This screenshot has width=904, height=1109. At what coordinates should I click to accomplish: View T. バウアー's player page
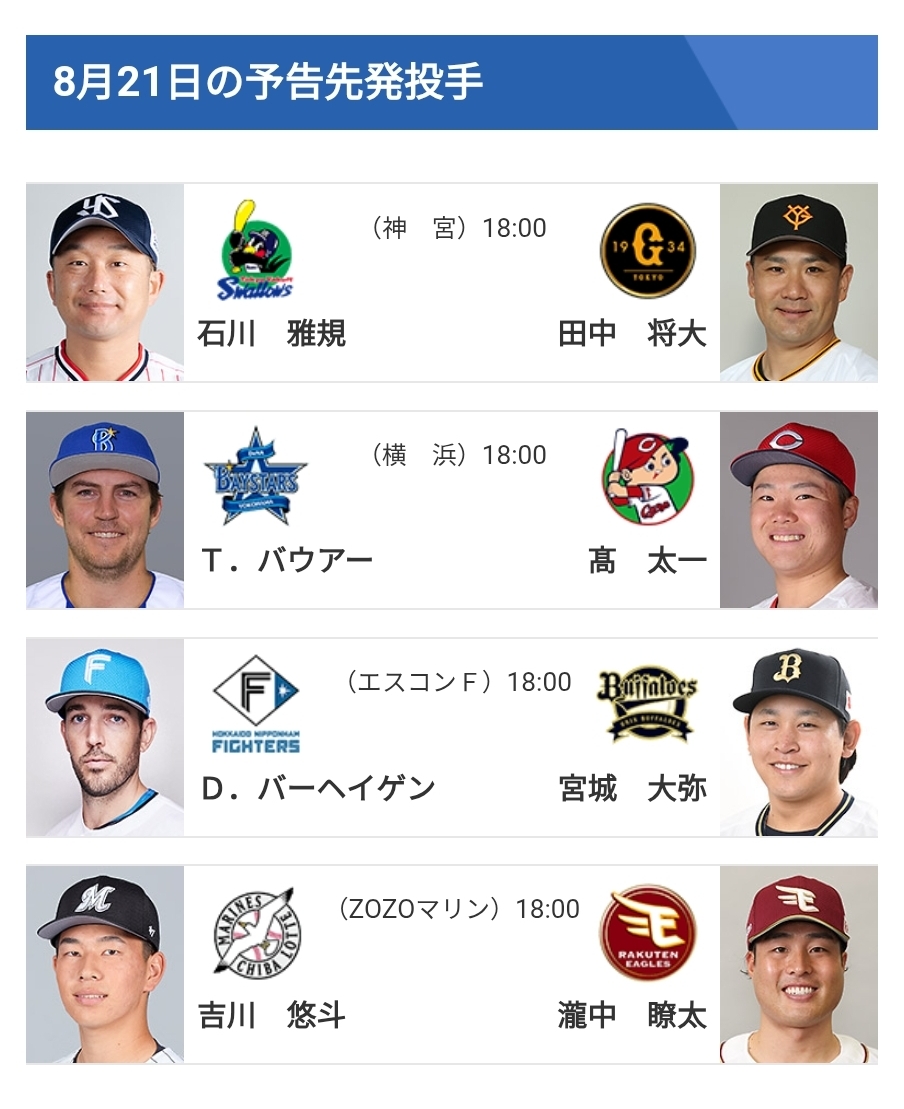coord(286,561)
